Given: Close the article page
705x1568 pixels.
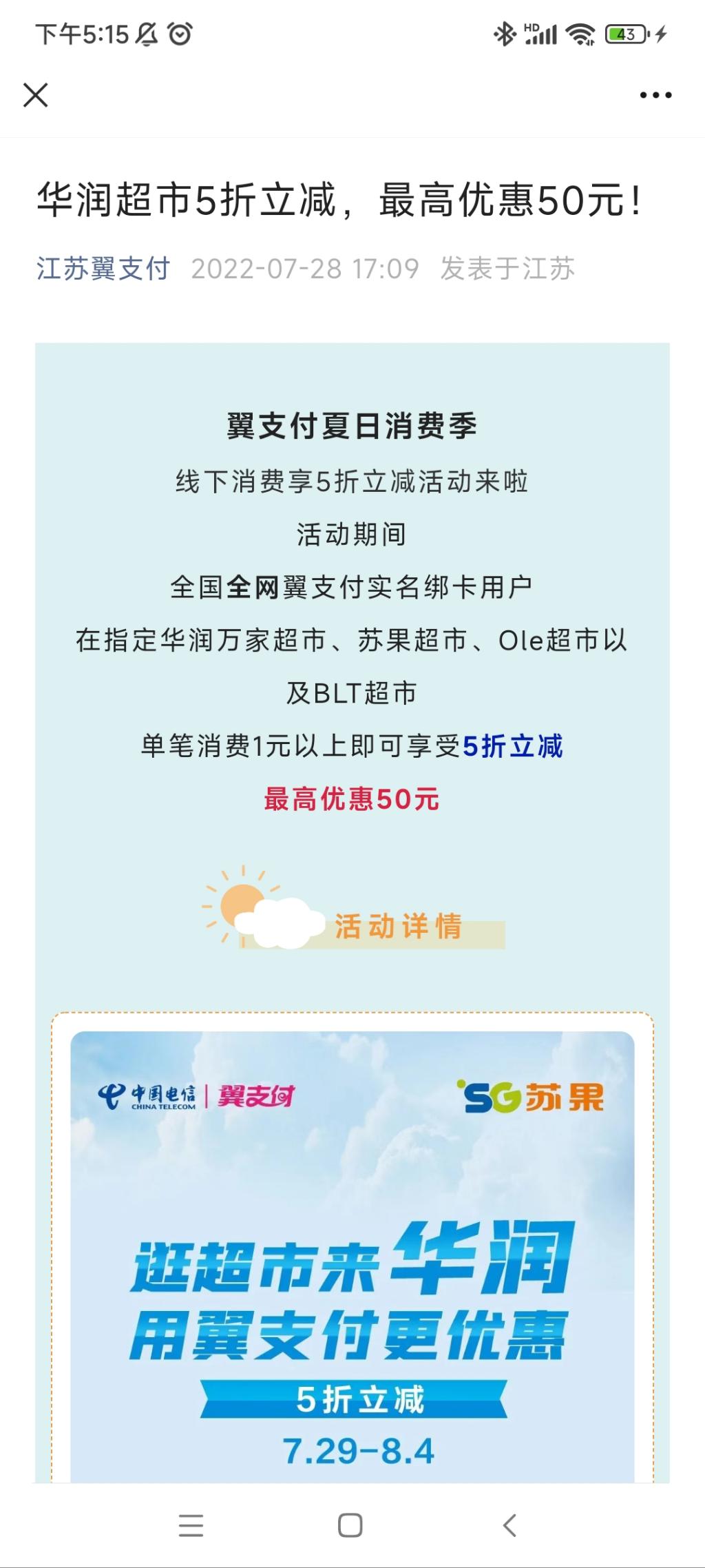Looking at the screenshot, I should pyautogui.click(x=36, y=95).
